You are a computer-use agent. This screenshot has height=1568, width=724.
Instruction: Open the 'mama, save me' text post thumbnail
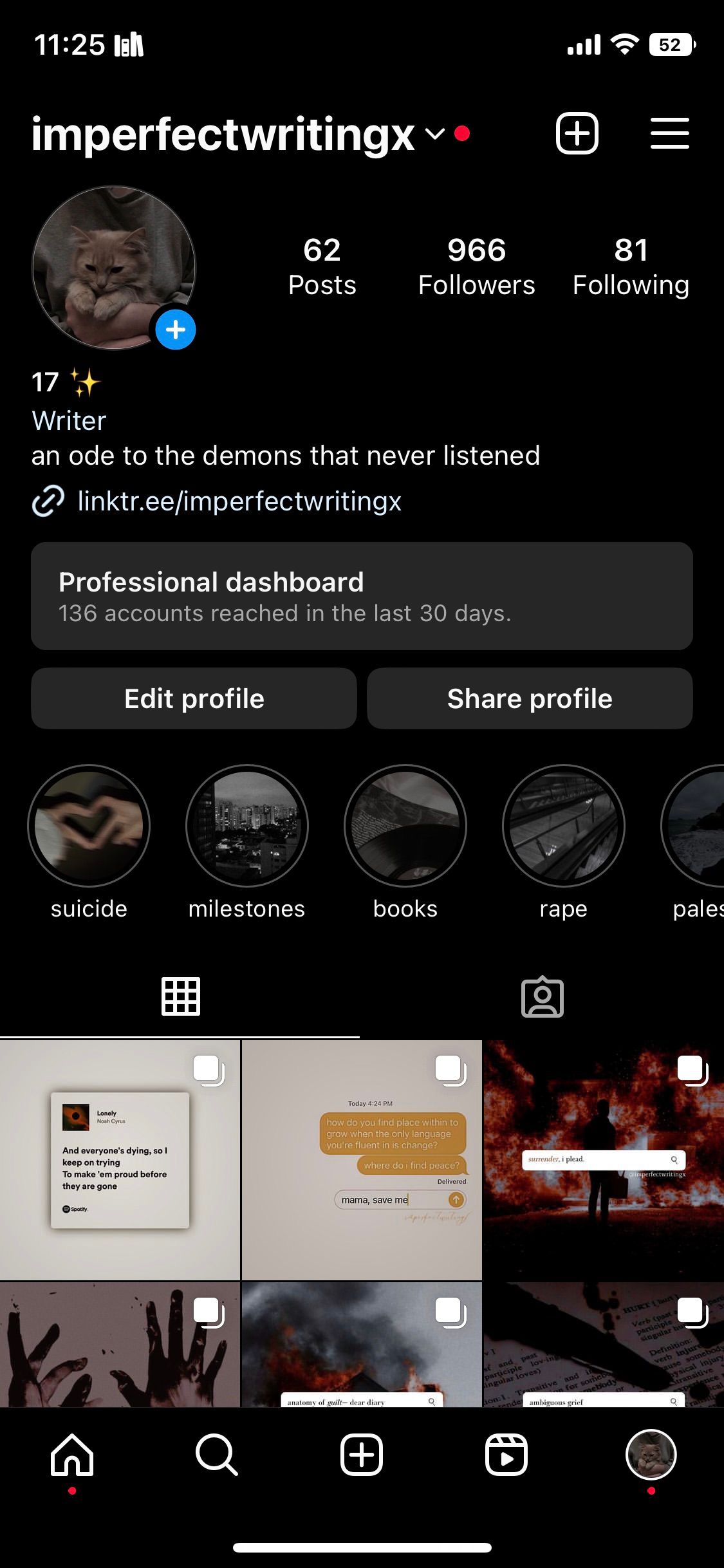pyautogui.click(x=362, y=1159)
